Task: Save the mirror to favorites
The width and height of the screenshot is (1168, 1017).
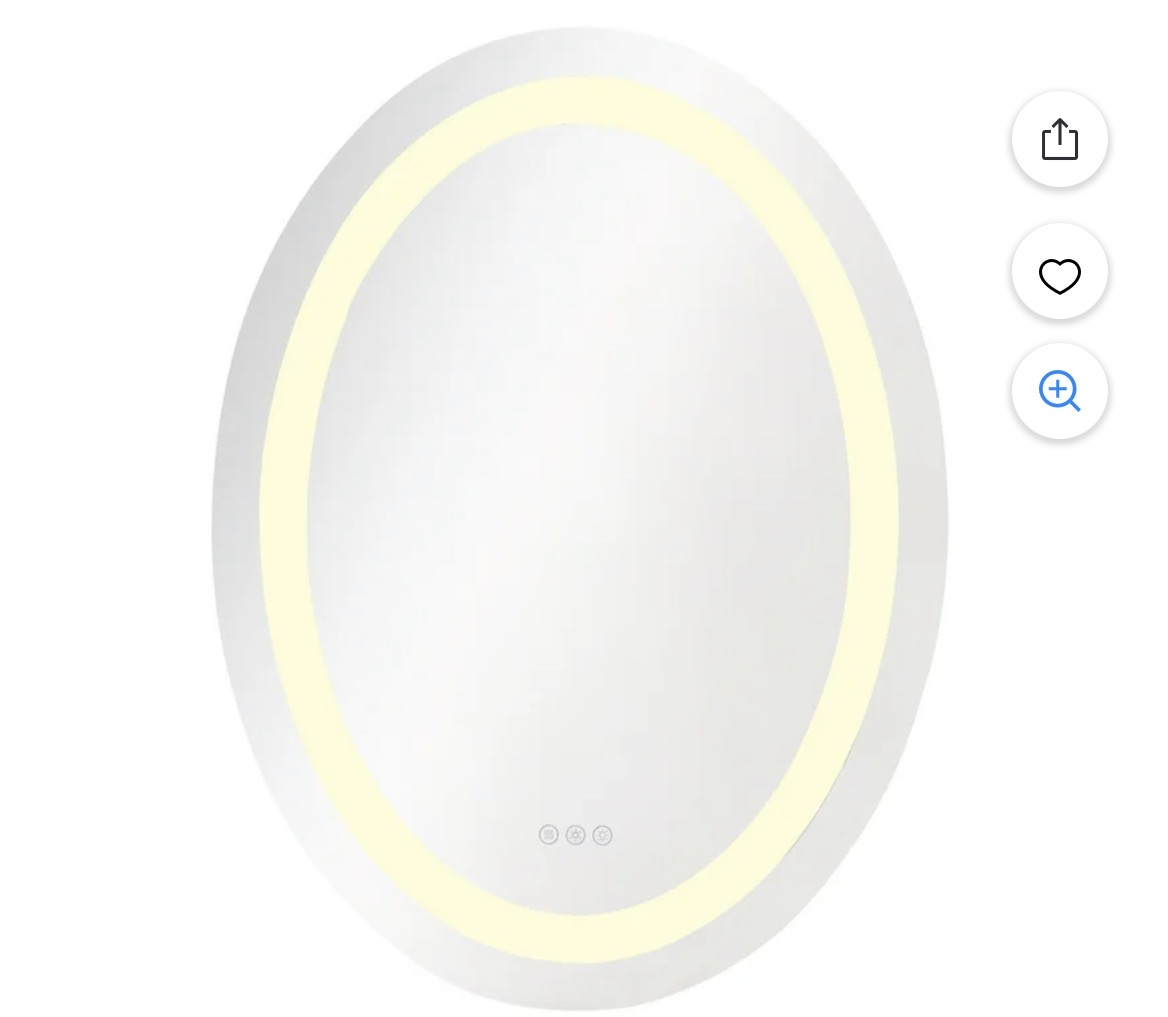Action: point(1059,272)
